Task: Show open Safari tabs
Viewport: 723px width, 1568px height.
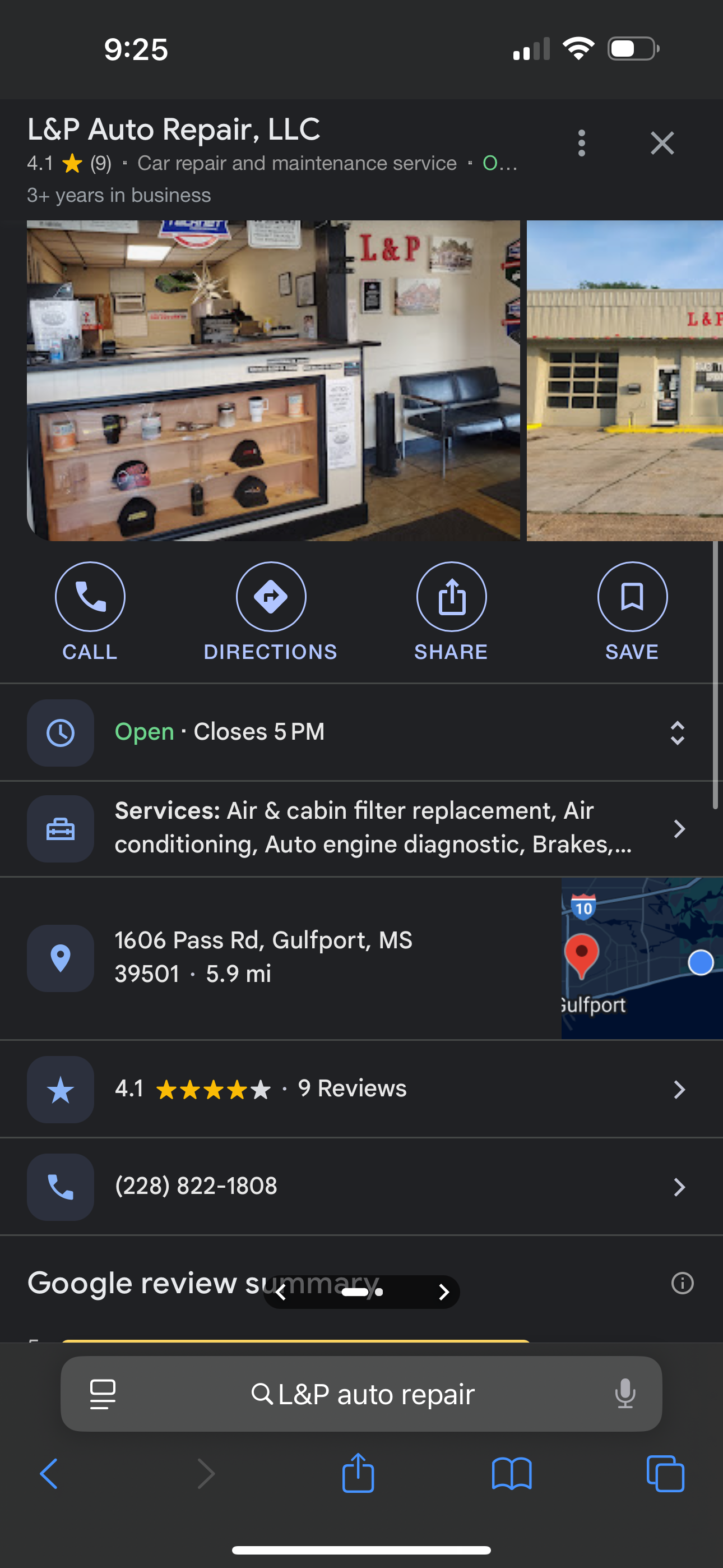Action: [665, 1474]
